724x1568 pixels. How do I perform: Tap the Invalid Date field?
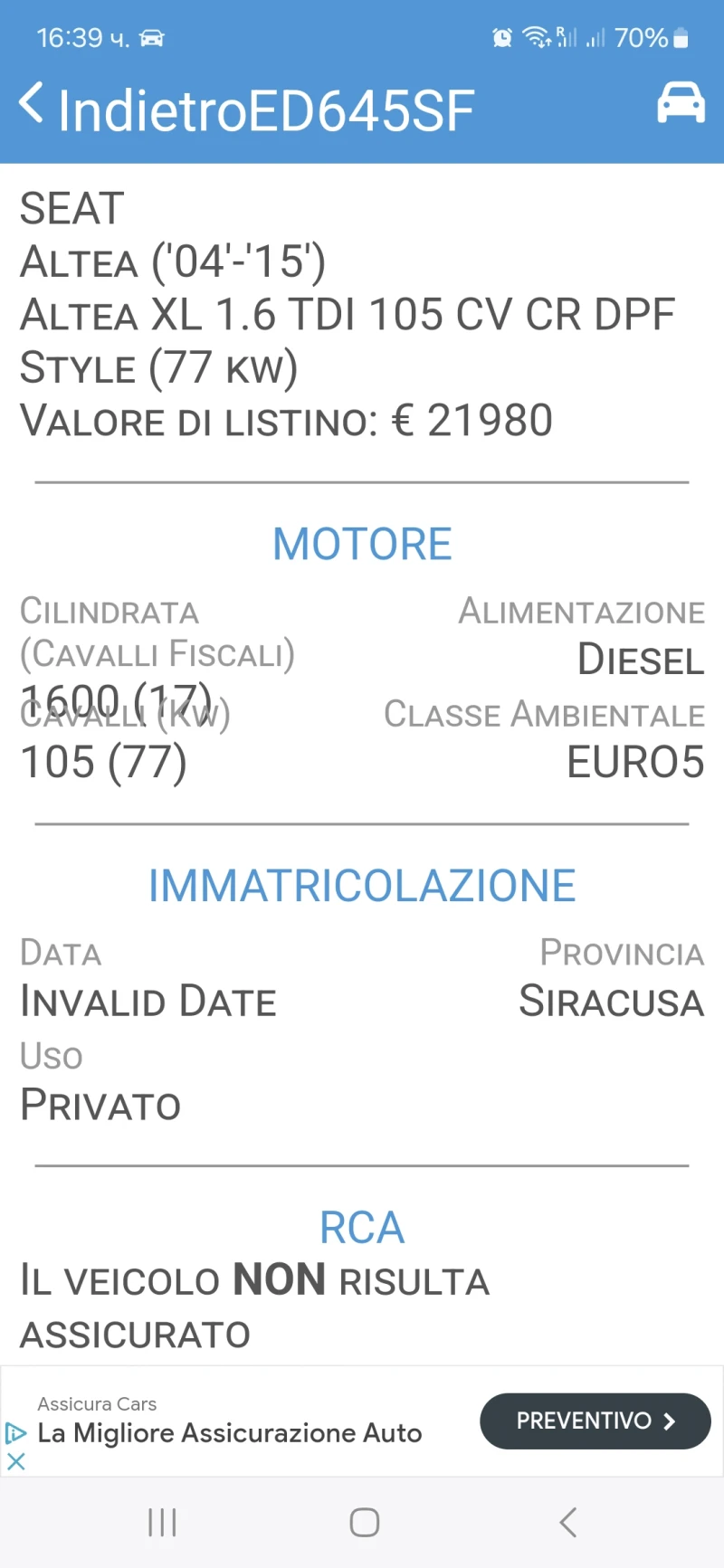(x=148, y=1001)
